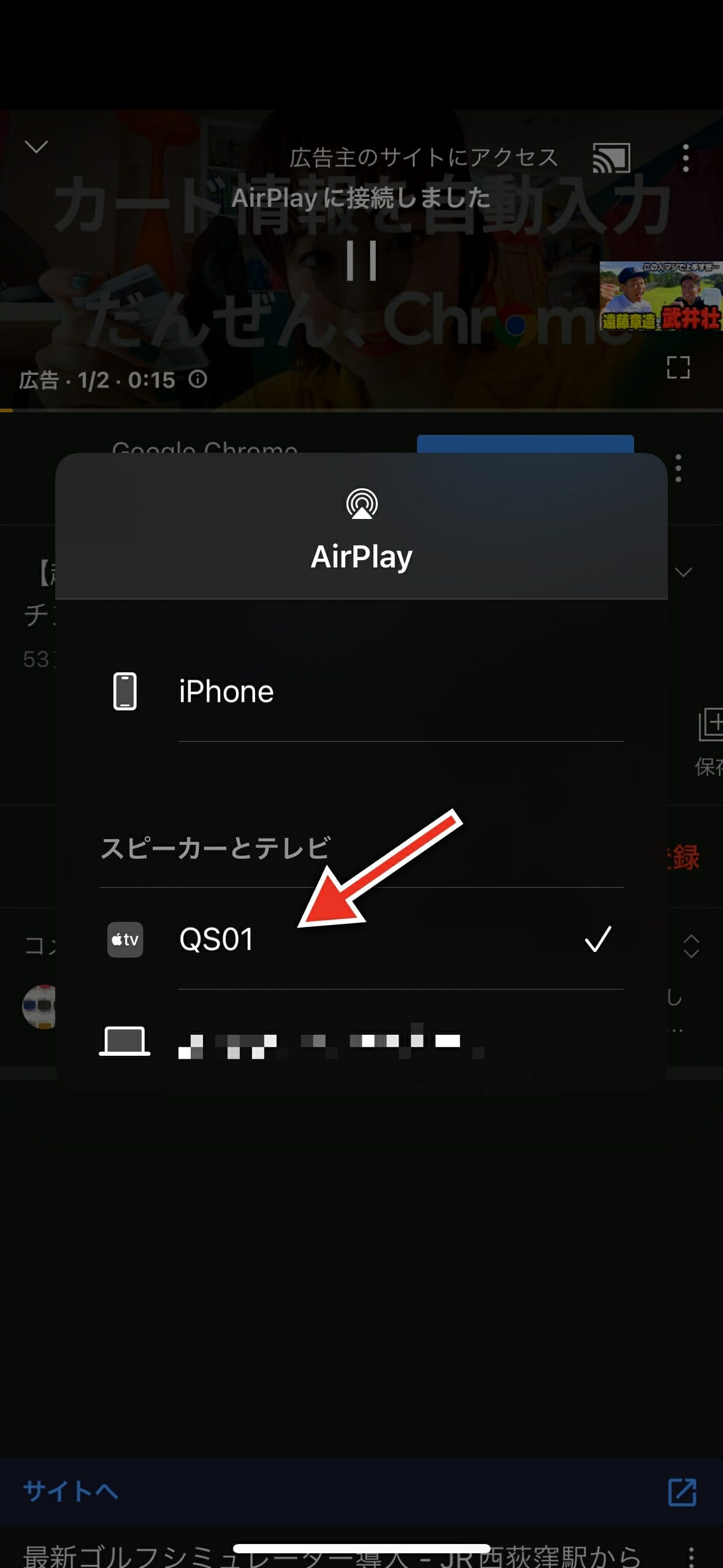This screenshot has width=723, height=1568.
Task: Open the suggested video thumbnail on the player
Action: pyautogui.click(x=660, y=296)
